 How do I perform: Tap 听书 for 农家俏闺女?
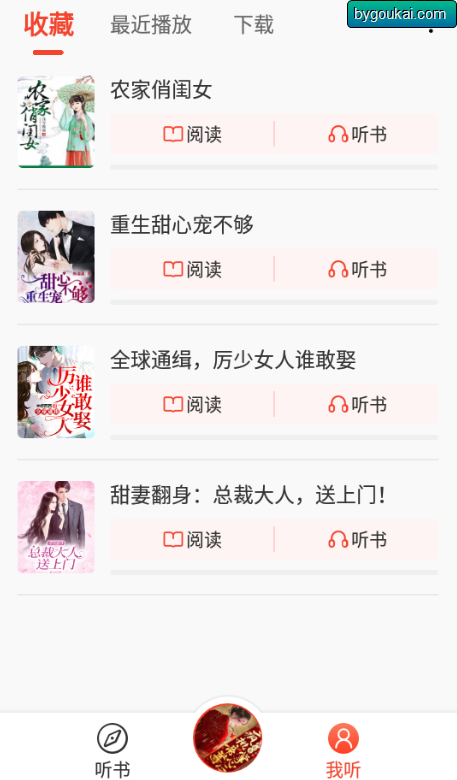tap(357, 134)
